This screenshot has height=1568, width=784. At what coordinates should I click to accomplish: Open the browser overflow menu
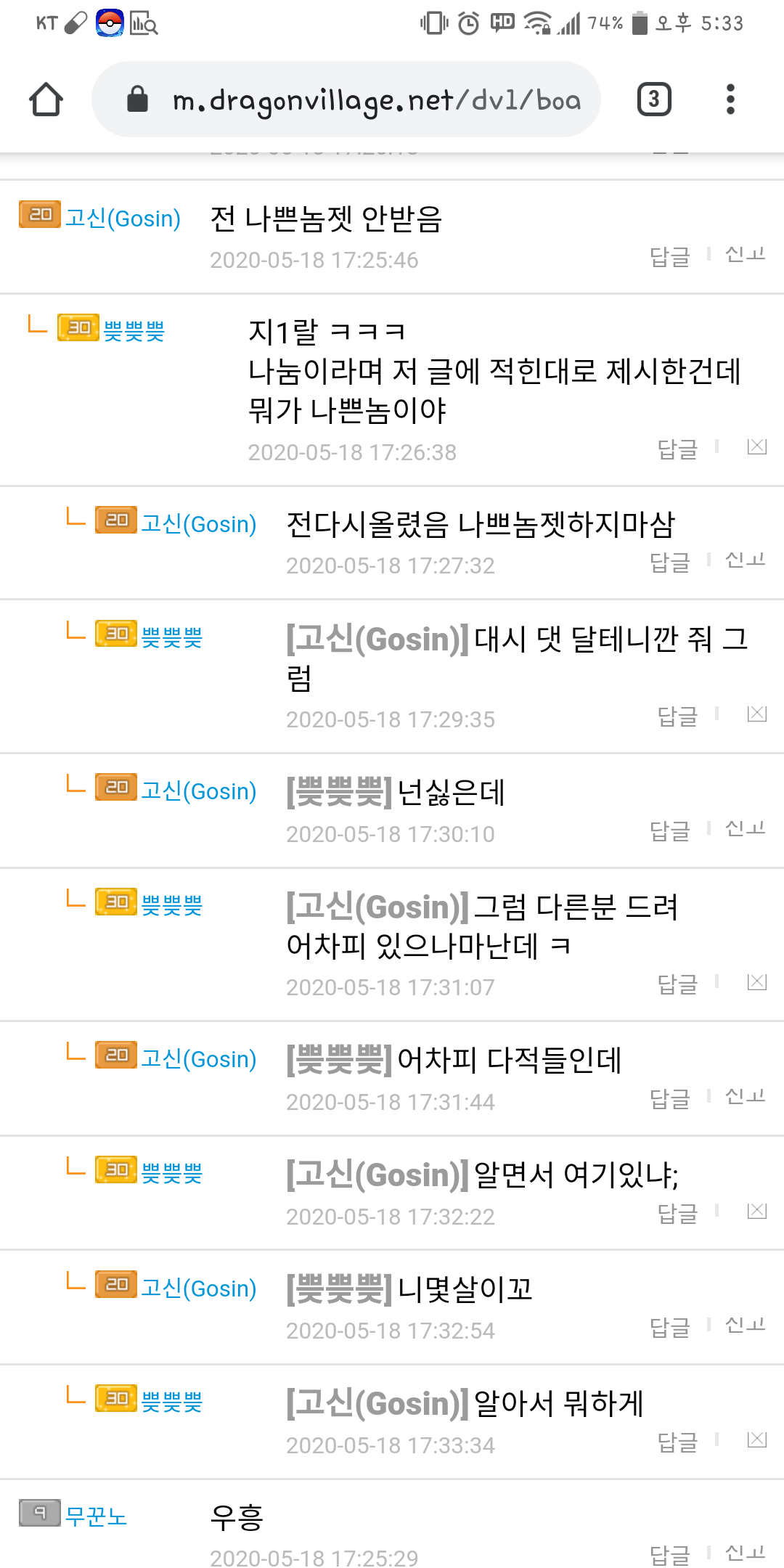tap(730, 99)
